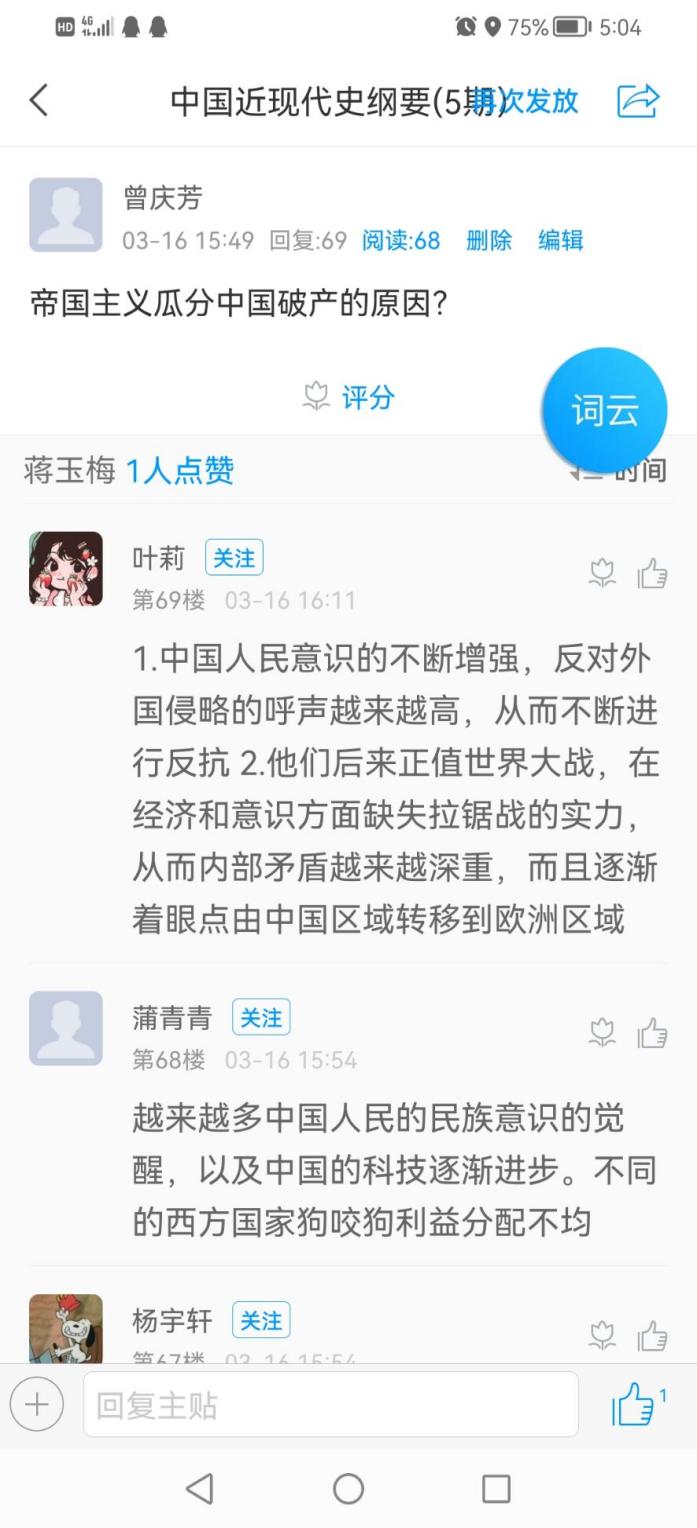Like 叶莉's reply with thumbs-up
The height and width of the screenshot is (1528, 697).
click(652, 573)
